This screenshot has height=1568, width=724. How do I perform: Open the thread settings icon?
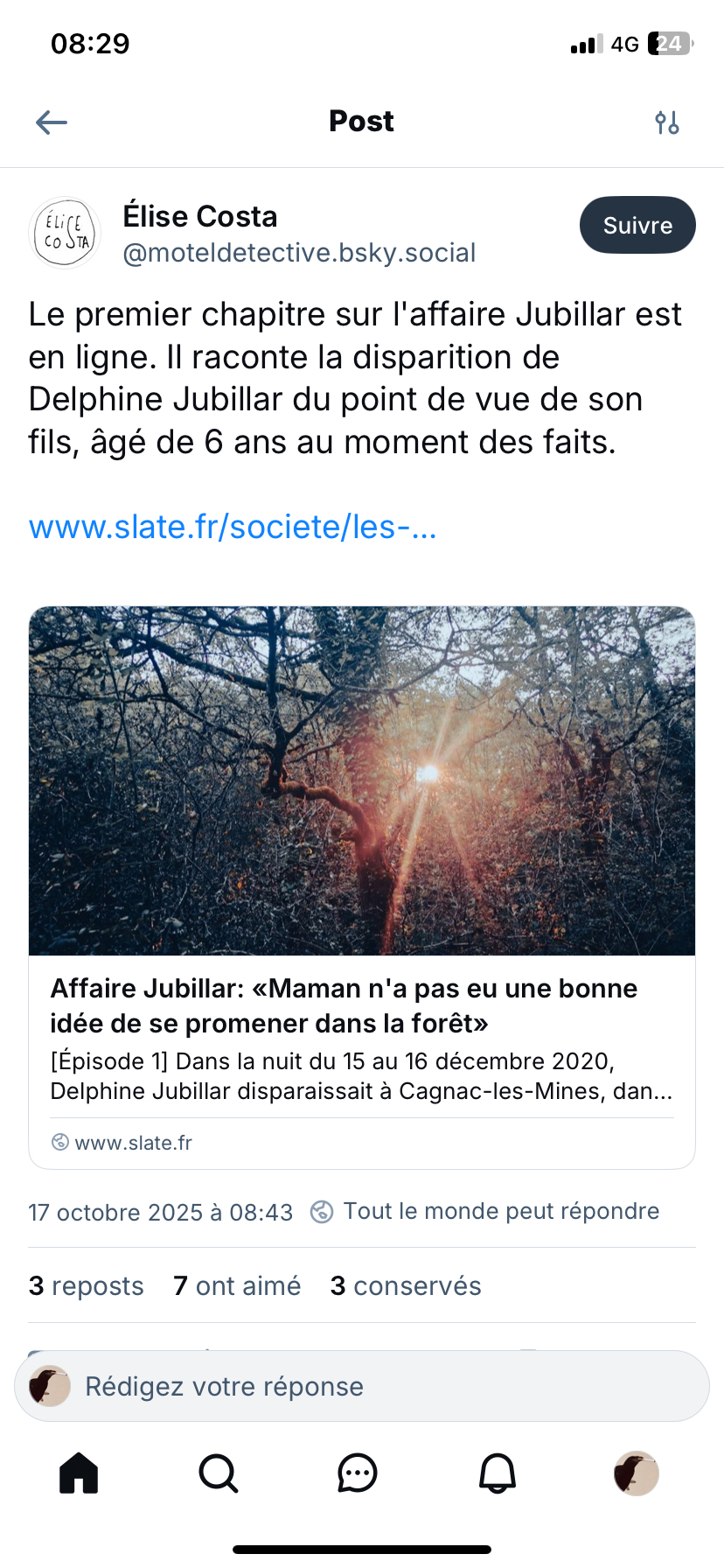click(667, 122)
